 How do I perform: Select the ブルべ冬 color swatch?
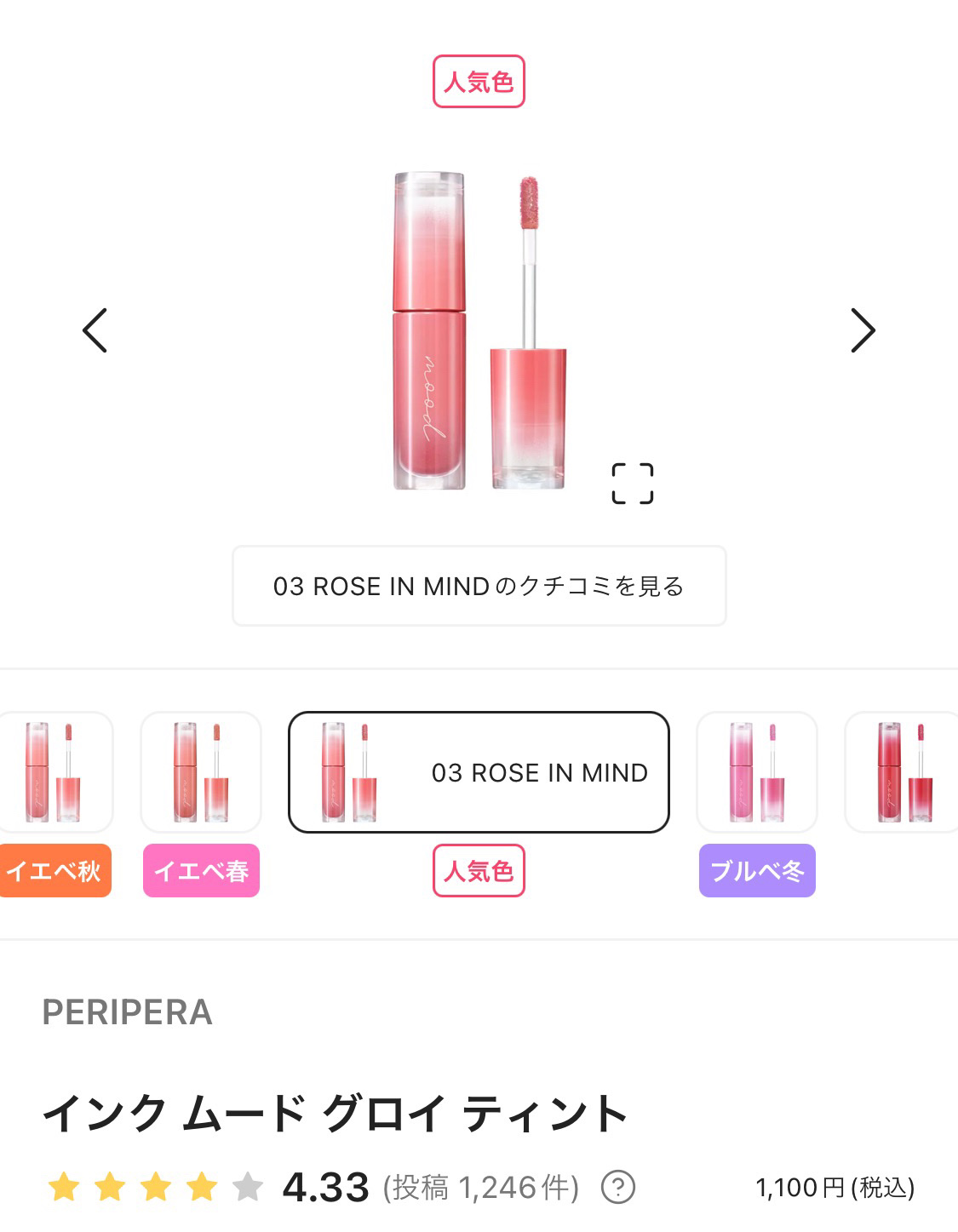click(x=757, y=771)
